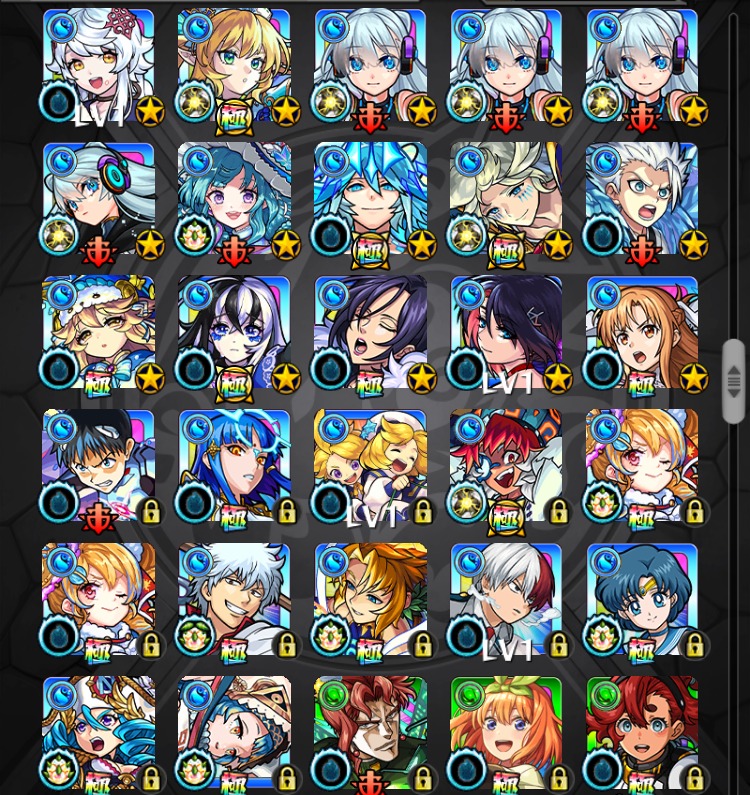750x795 pixels.
Task: Choose the orange-haired girl with white headband
Action: (x=642, y=332)
